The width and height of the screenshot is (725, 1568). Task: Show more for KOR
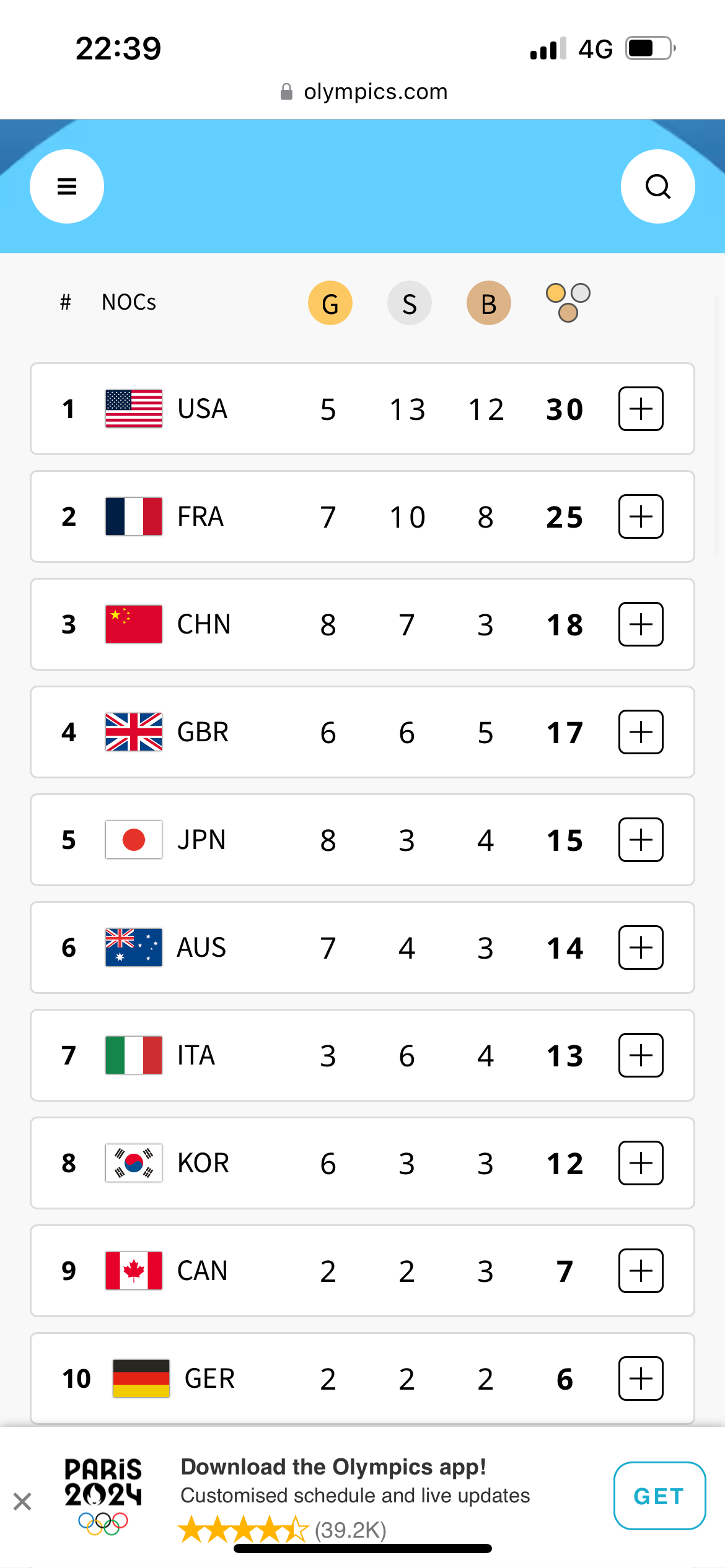click(641, 1163)
